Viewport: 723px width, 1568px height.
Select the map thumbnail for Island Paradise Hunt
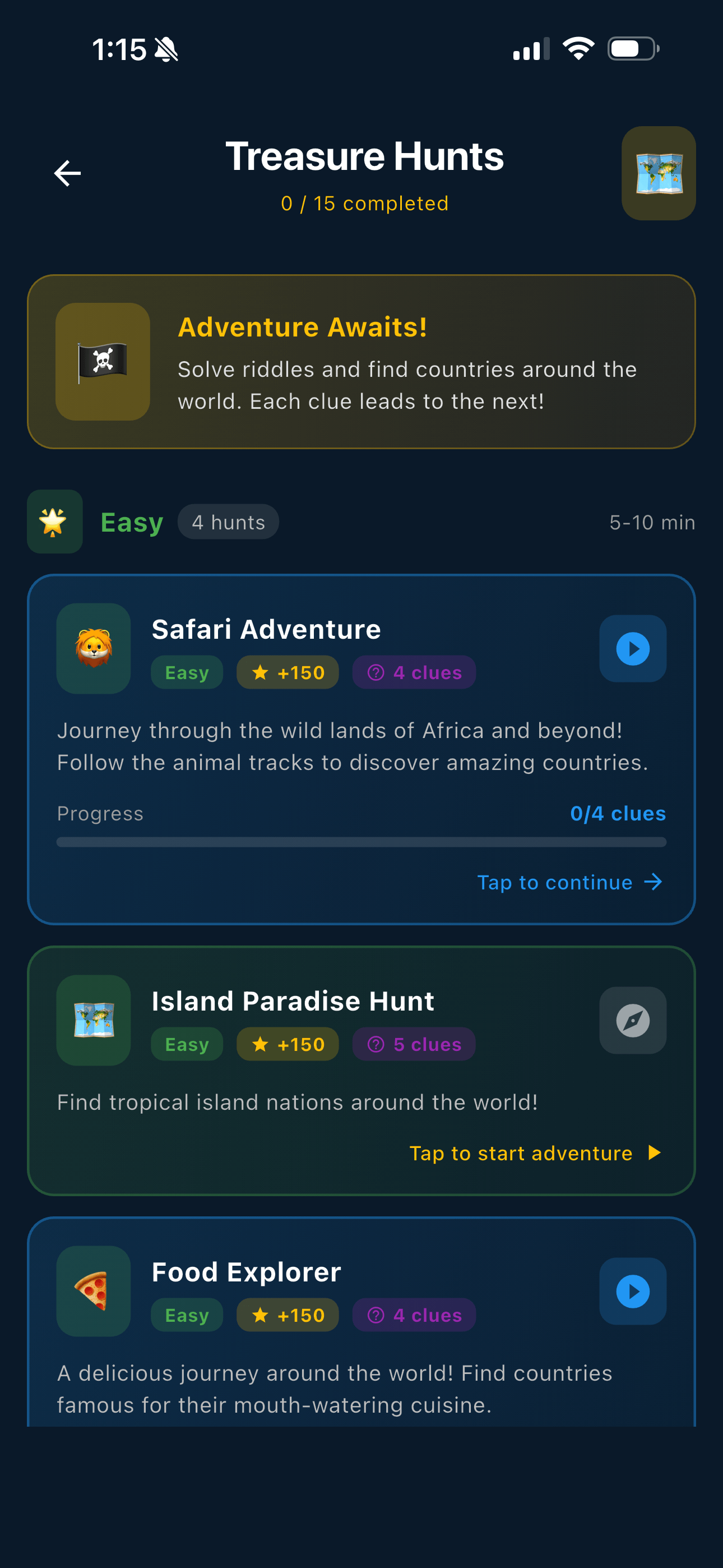point(93,1021)
